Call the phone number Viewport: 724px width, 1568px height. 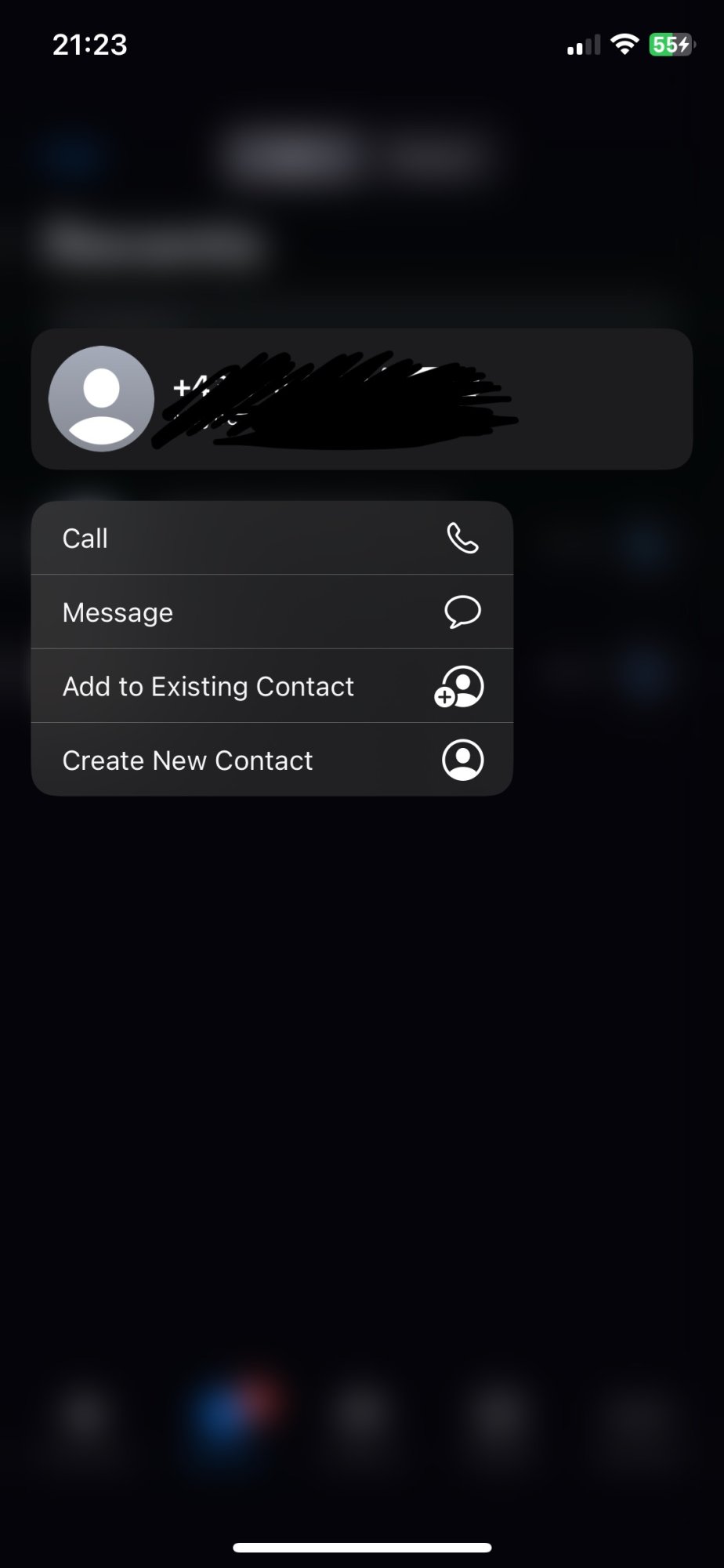pyautogui.click(x=272, y=538)
